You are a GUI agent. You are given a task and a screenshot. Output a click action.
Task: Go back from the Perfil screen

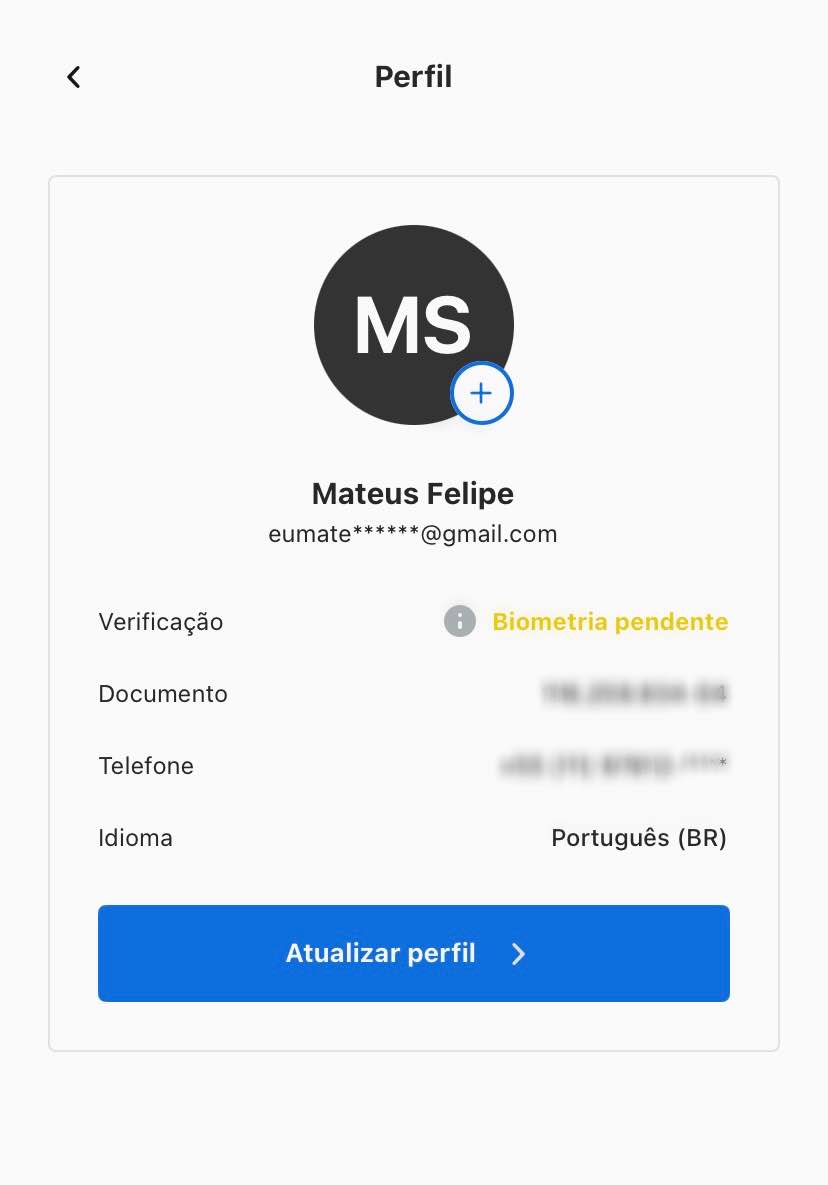click(73, 77)
